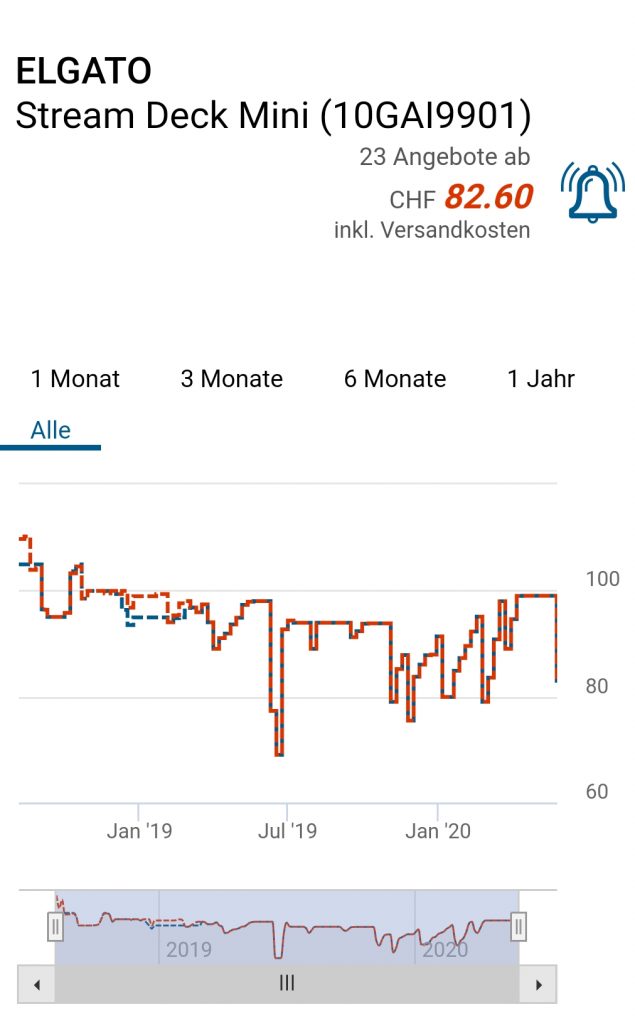Switch chart to 3 Monate
Screen dimensions: 635x1024
click(x=232, y=379)
